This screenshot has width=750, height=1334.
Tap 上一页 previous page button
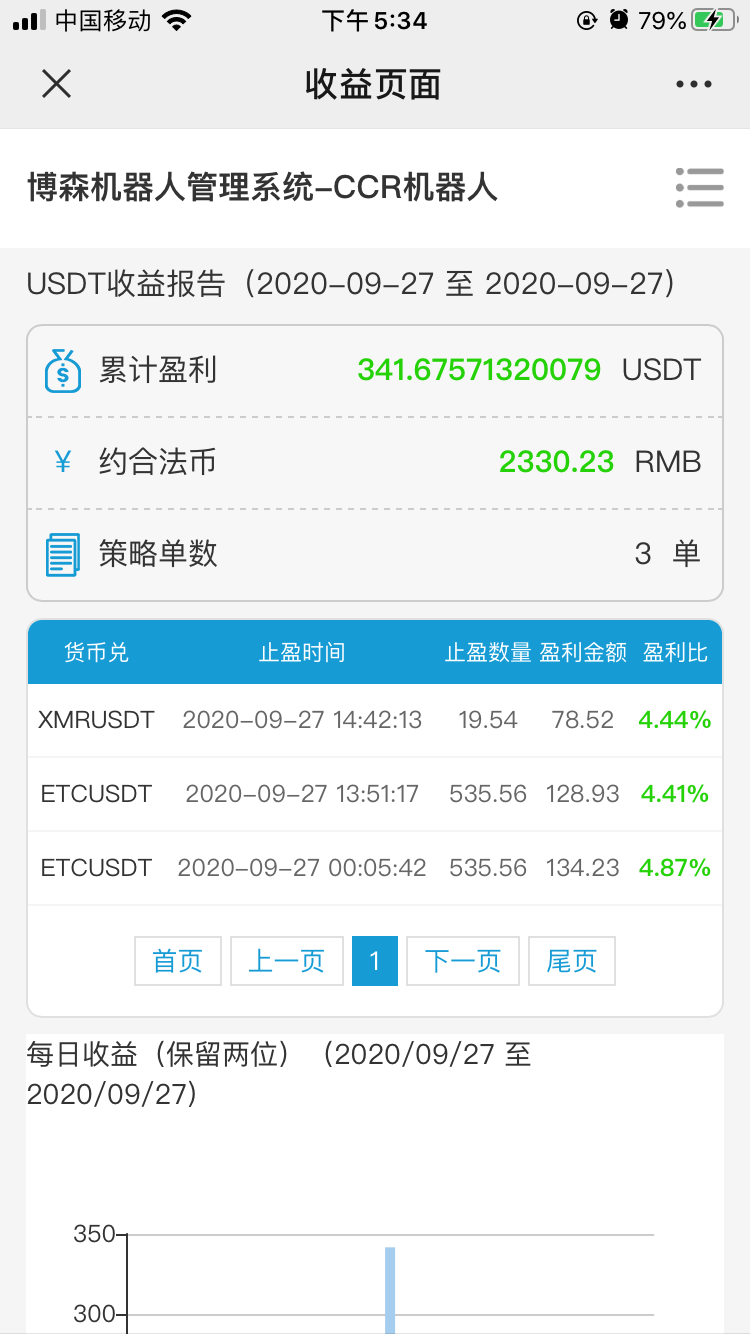pos(287,961)
